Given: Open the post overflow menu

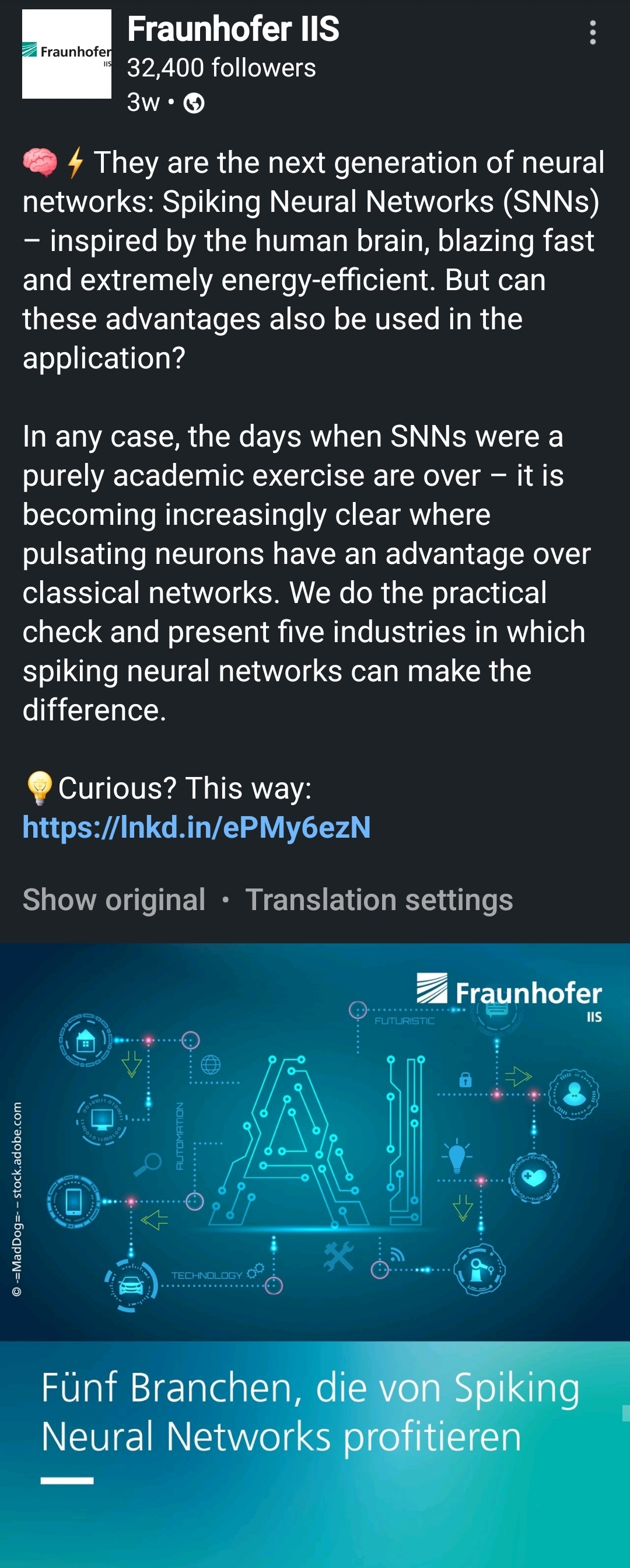Looking at the screenshot, I should point(592,33).
